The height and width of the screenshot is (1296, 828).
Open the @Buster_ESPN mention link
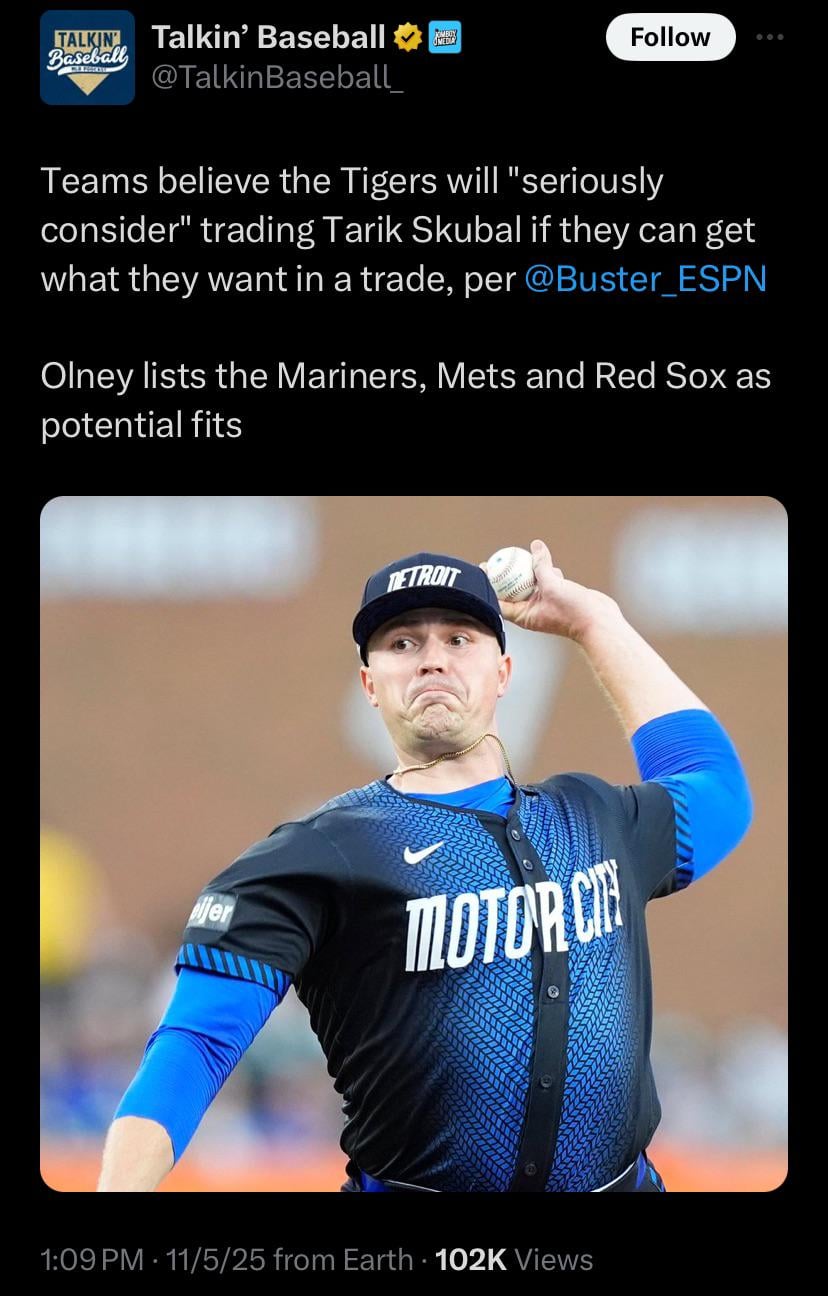(x=645, y=279)
